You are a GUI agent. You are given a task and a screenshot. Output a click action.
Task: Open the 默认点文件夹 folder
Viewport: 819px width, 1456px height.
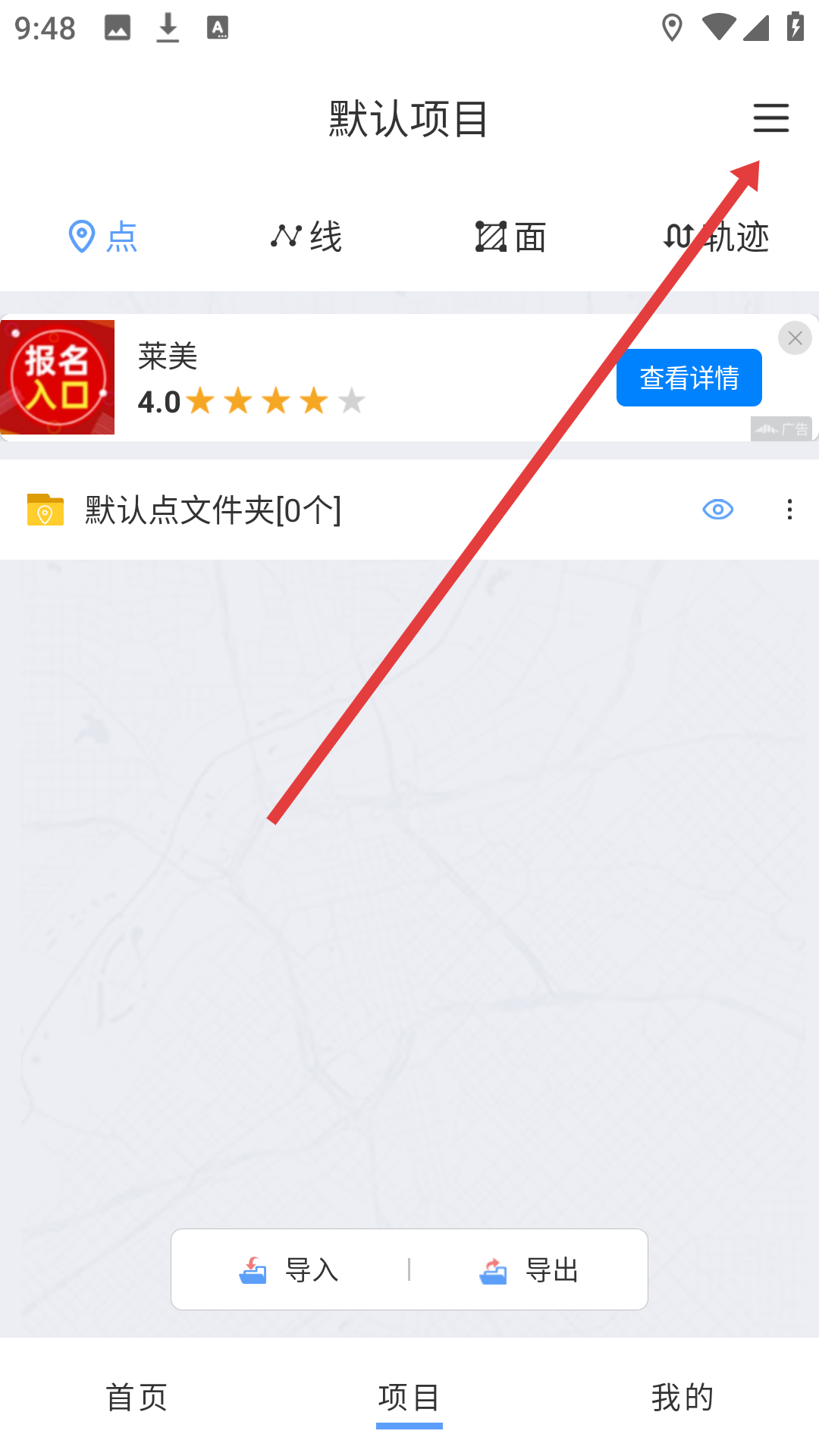click(x=213, y=510)
